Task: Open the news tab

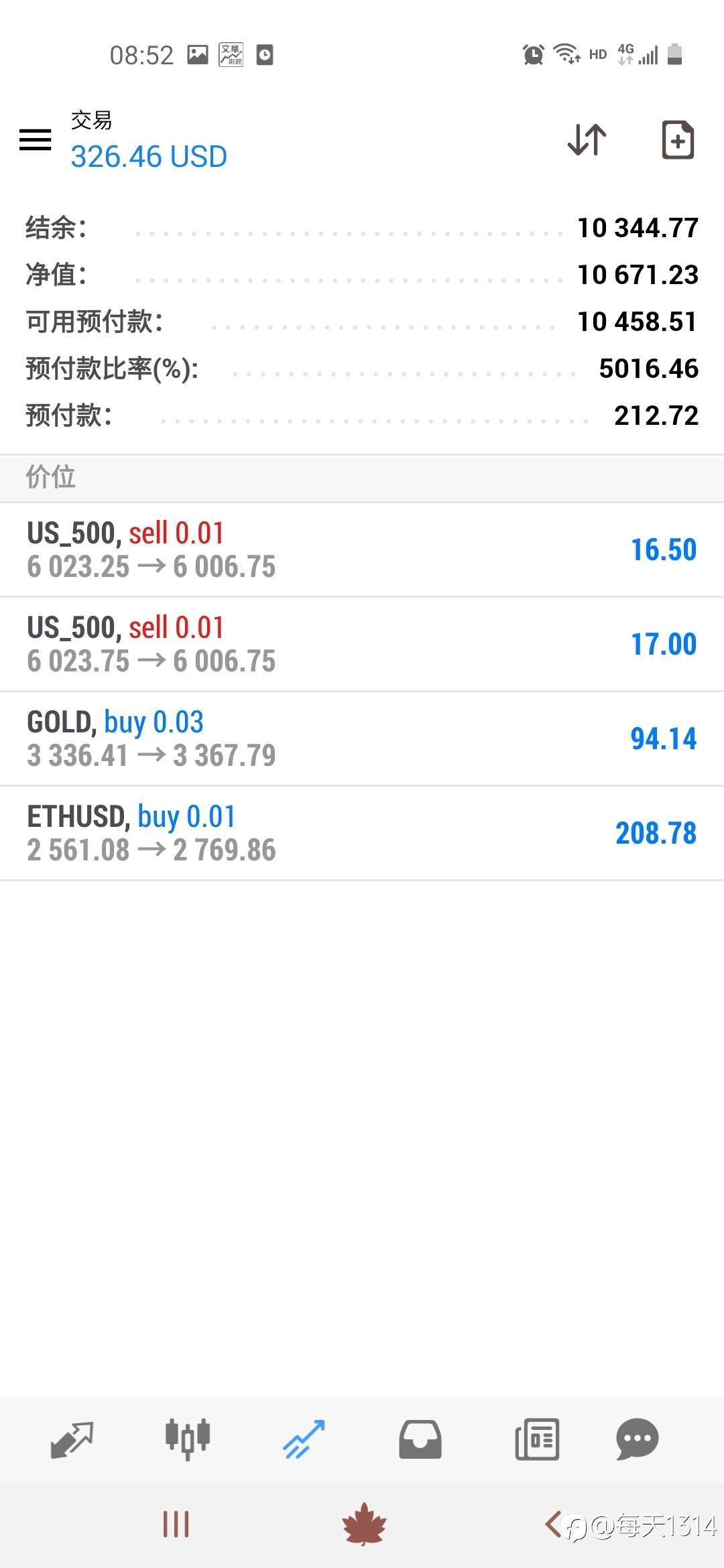Action: (537, 1439)
